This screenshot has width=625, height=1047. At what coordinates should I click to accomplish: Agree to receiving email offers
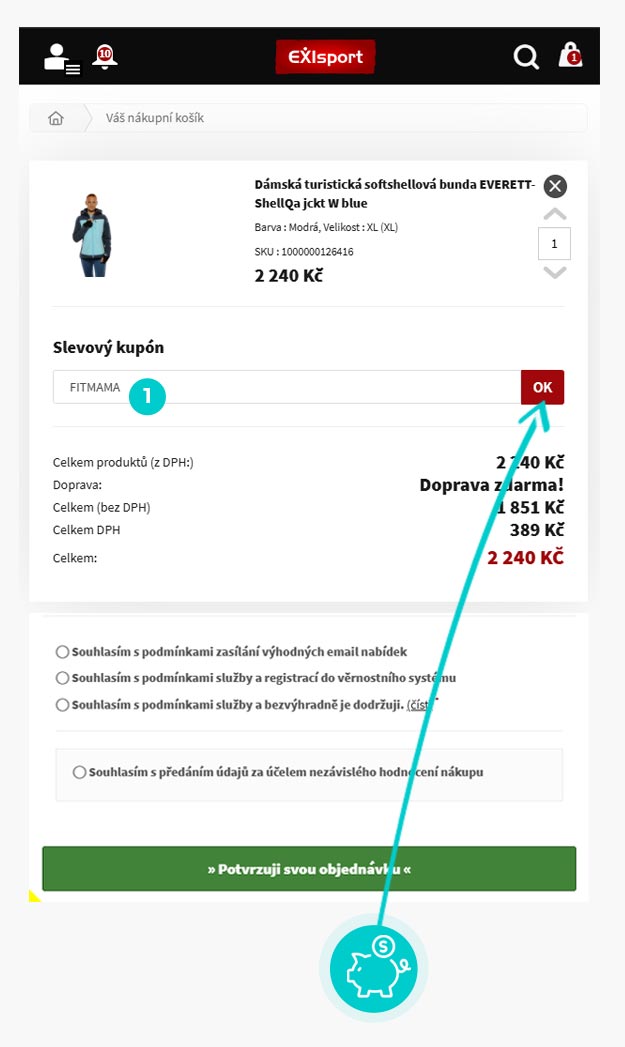click(x=63, y=652)
